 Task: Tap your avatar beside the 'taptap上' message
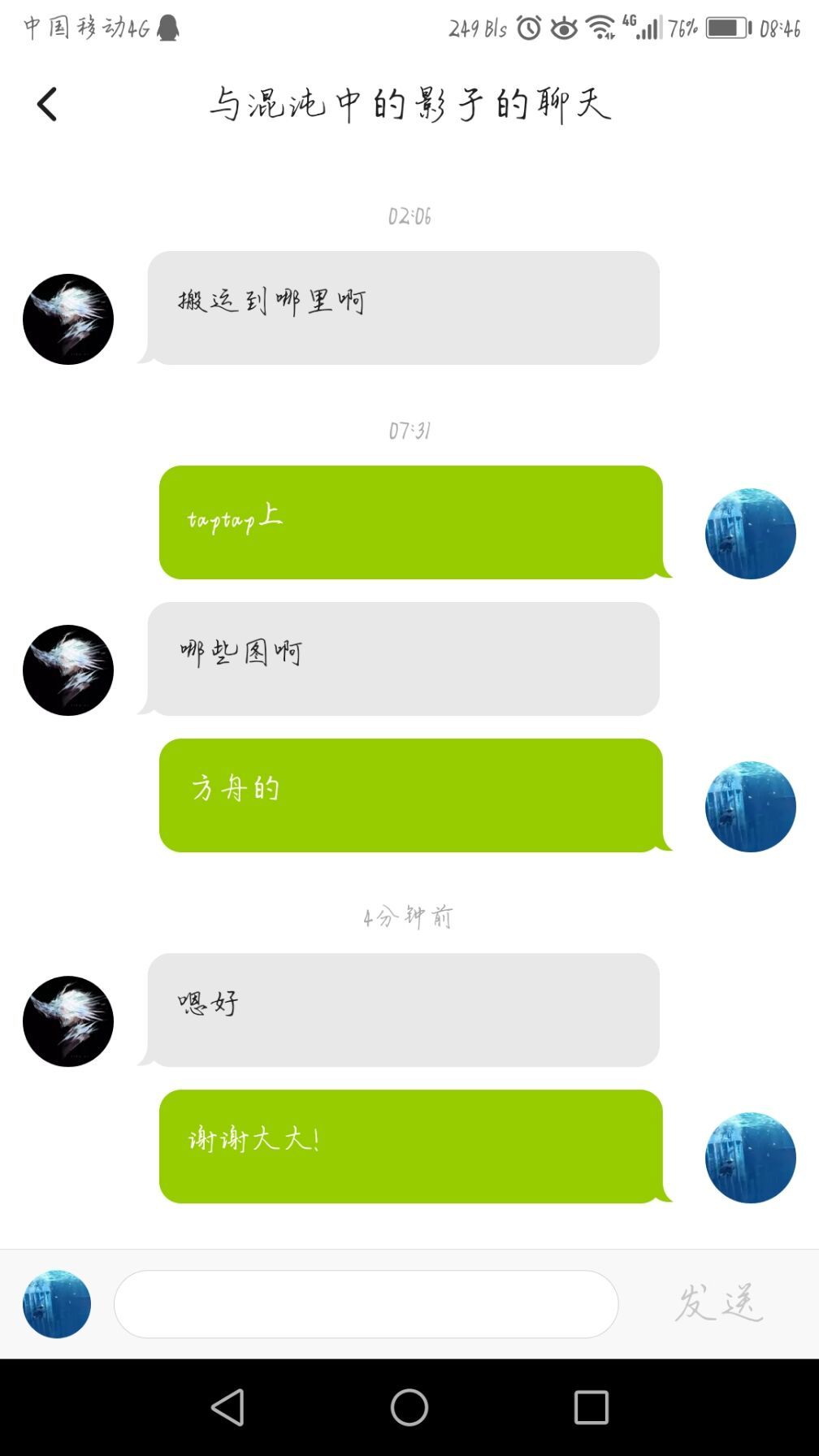[x=750, y=534]
